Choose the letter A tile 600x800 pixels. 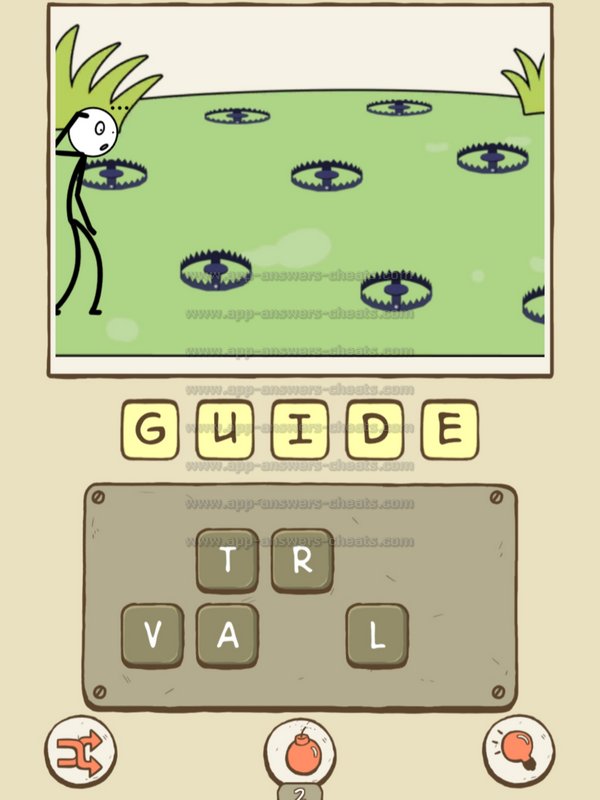228,635
